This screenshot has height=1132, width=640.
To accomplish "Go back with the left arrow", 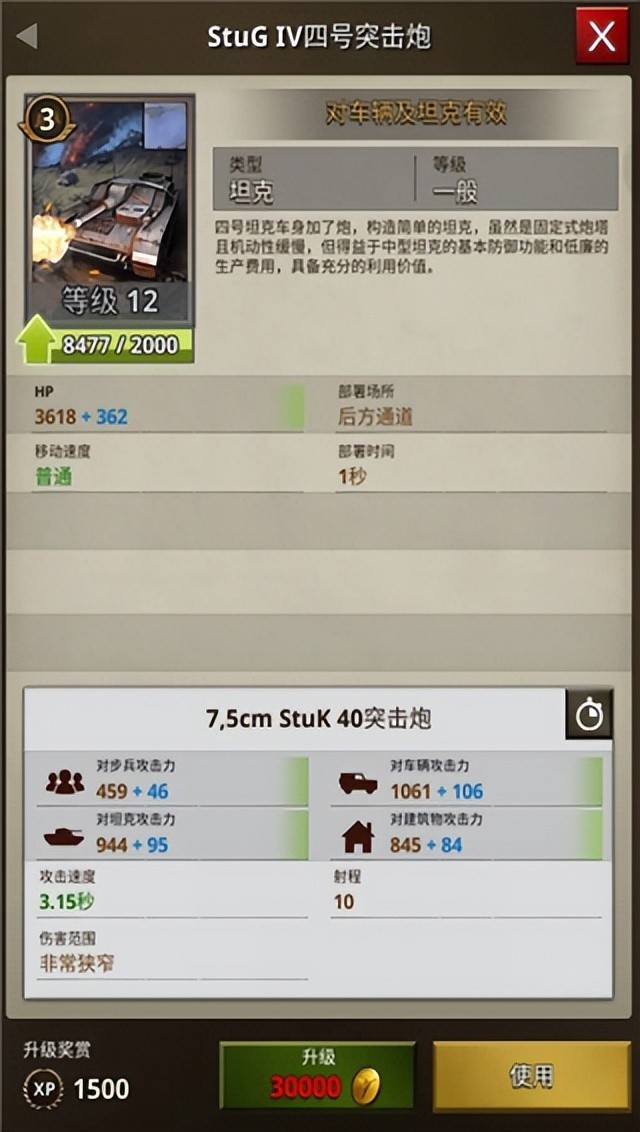I will pyautogui.click(x=27, y=37).
